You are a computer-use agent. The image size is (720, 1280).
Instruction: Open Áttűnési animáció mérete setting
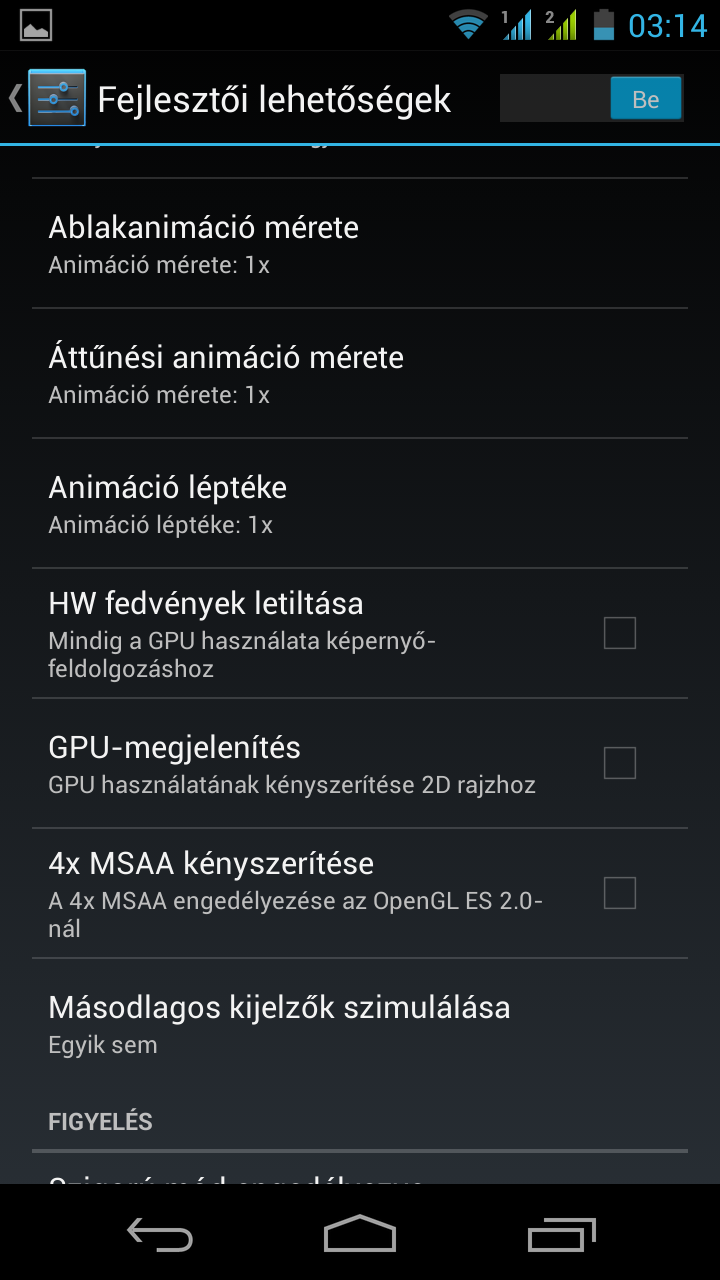tap(360, 373)
